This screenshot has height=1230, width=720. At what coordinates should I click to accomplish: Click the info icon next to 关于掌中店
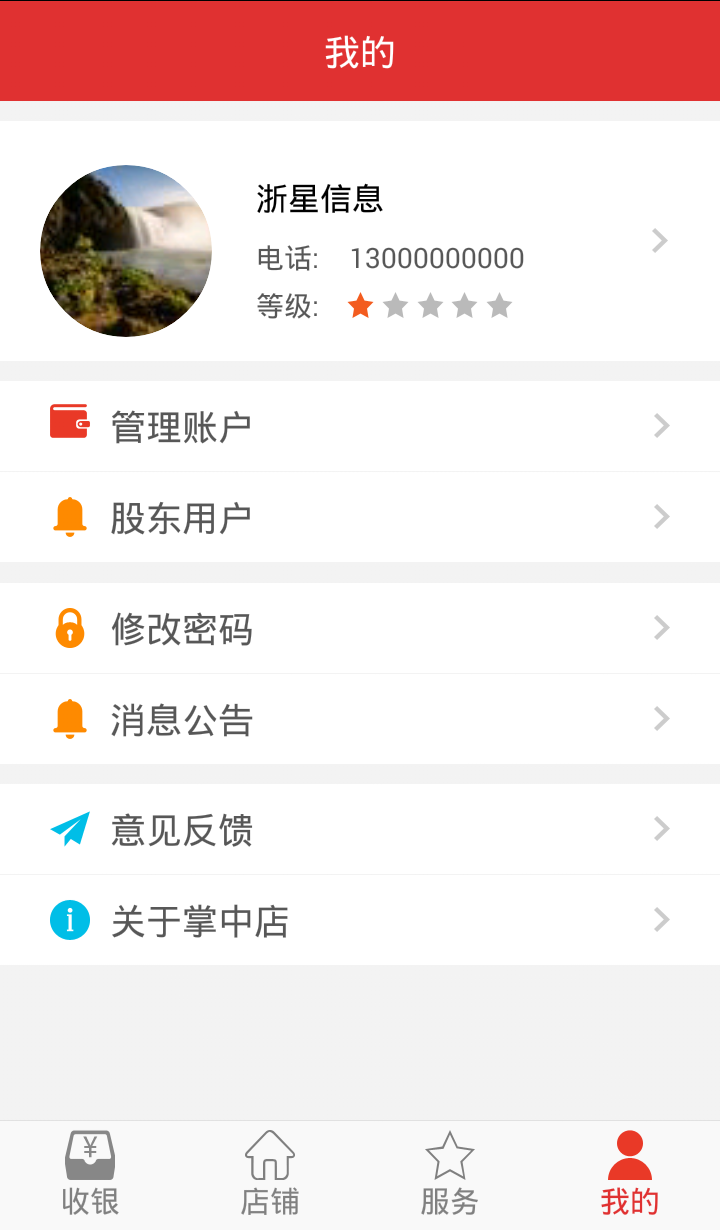pyautogui.click(x=68, y=919)
